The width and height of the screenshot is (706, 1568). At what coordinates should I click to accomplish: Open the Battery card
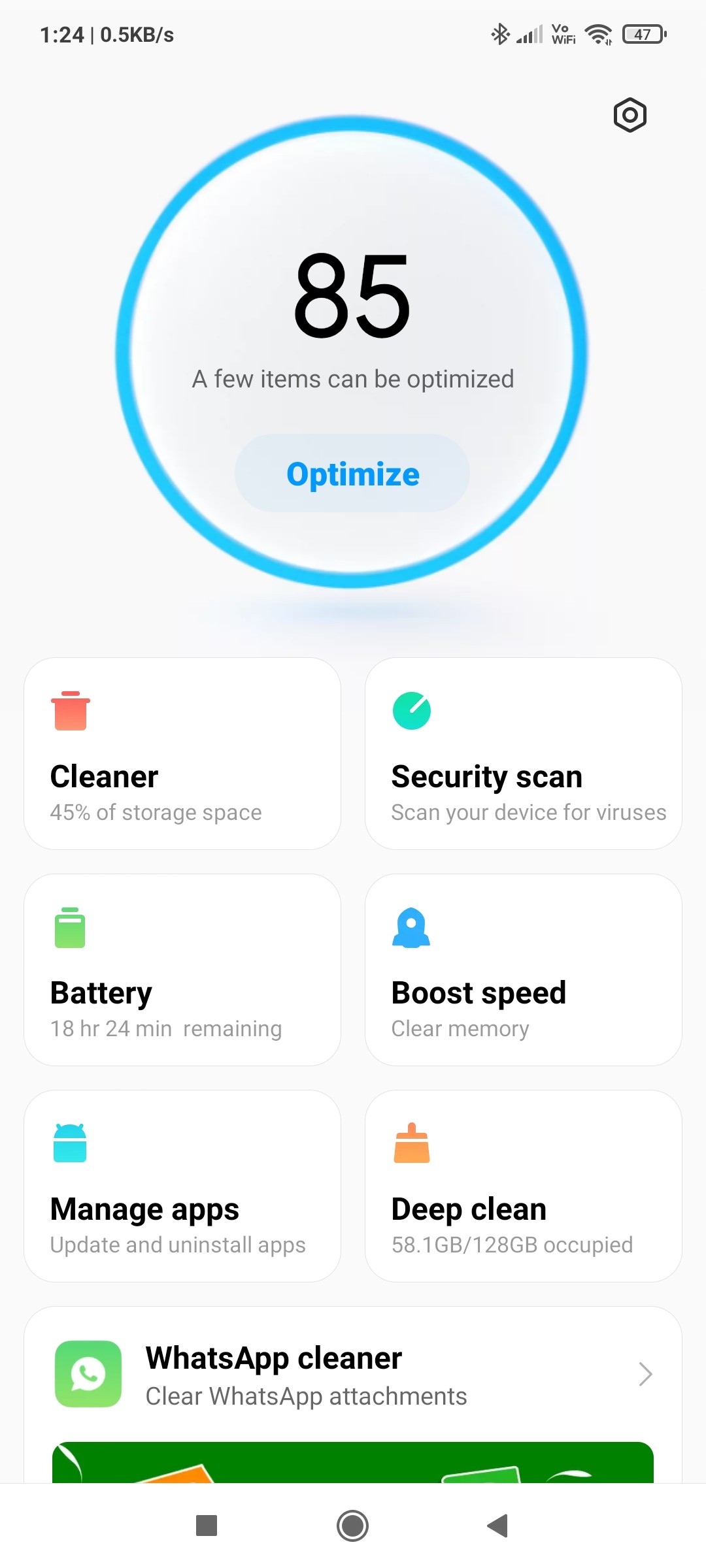click(x=182, y=970)
